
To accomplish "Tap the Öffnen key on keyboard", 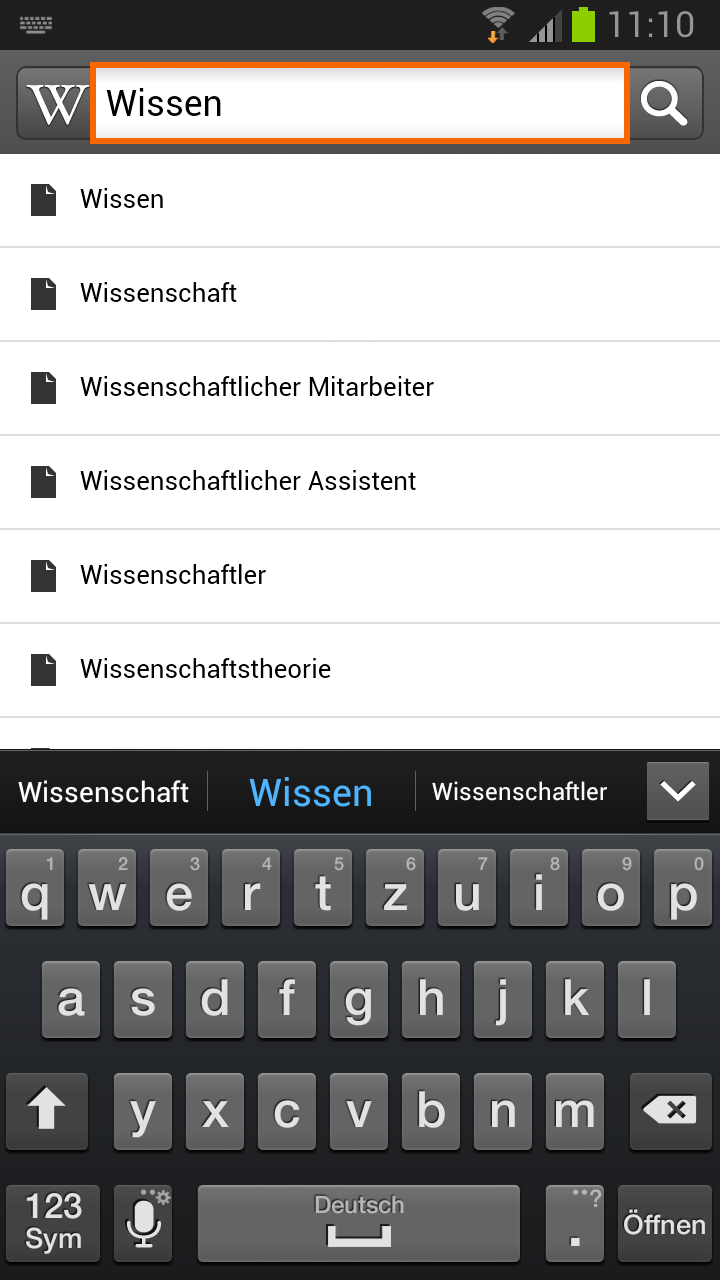I will pyautogui.click(x=664, y=1224).
